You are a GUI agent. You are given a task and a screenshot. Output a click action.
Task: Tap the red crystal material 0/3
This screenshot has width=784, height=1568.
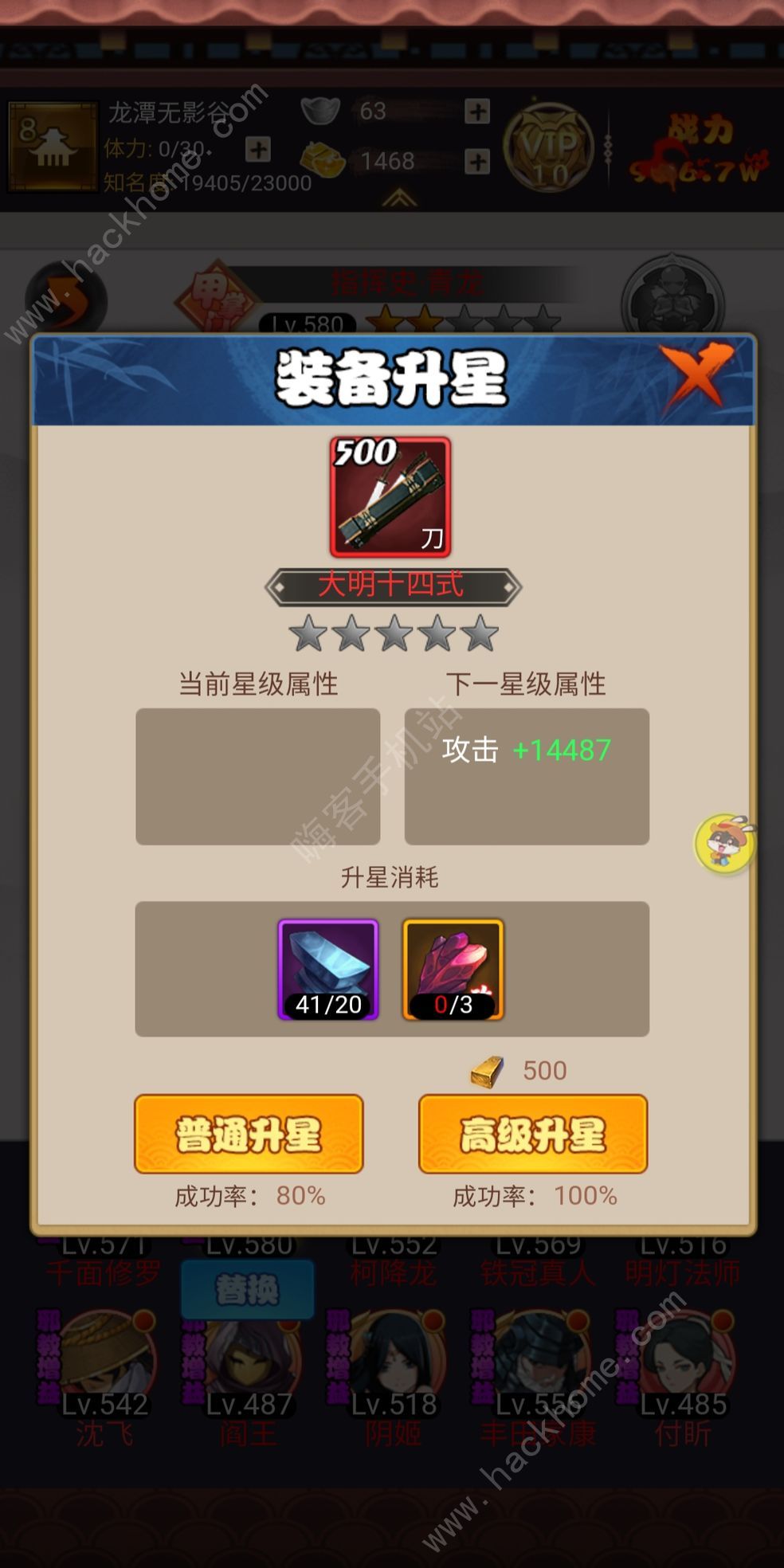click(x=453, y=970)
